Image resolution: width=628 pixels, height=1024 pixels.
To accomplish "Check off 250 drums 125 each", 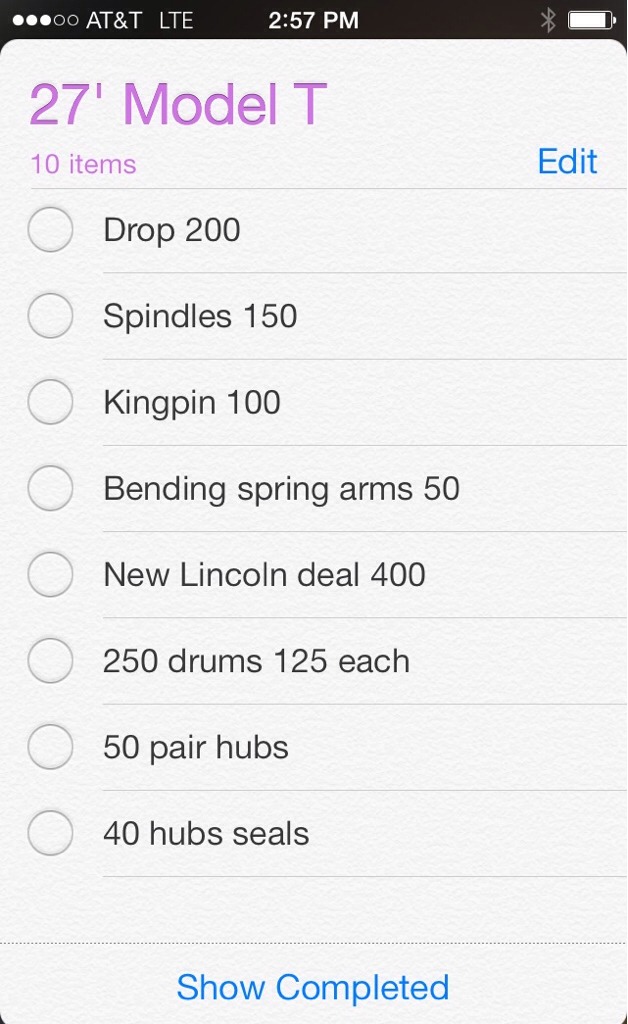I will point(50,660).
